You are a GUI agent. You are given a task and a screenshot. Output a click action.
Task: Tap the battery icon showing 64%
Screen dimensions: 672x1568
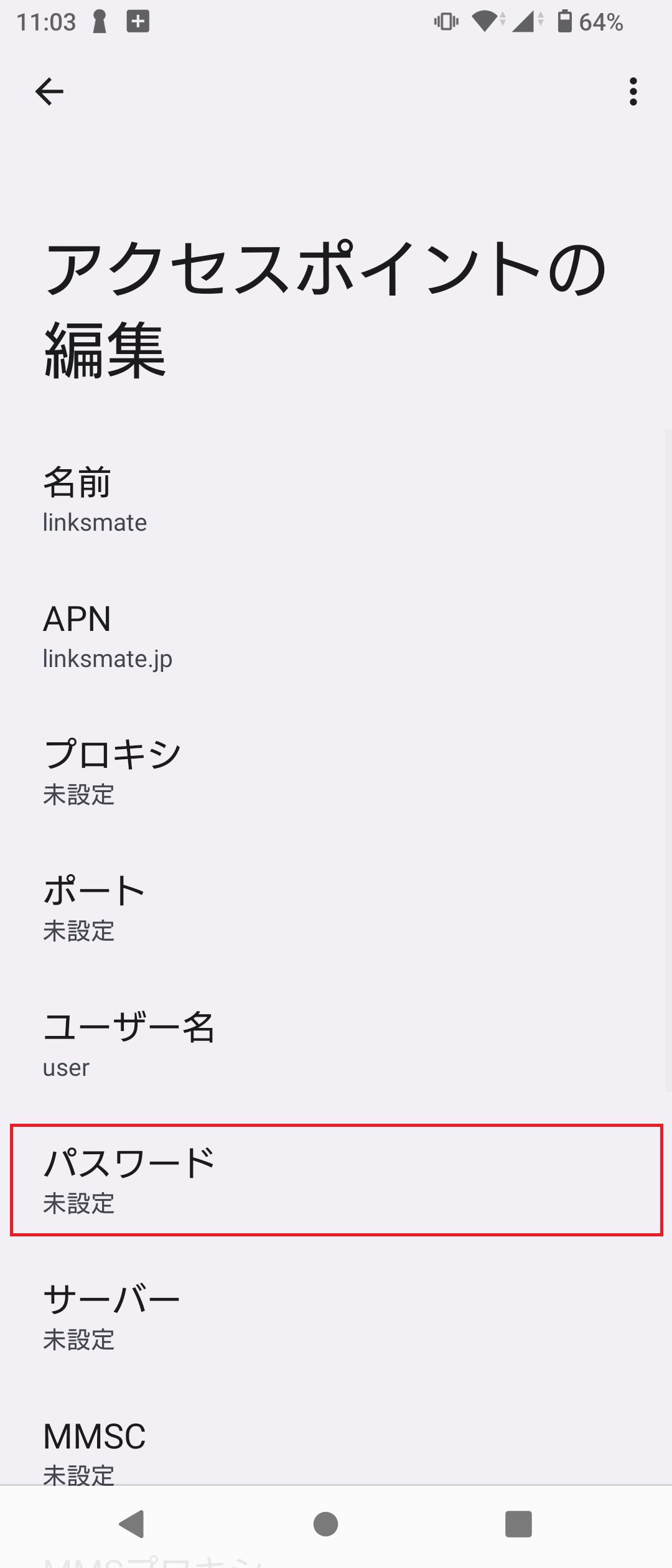pos(565,21)
